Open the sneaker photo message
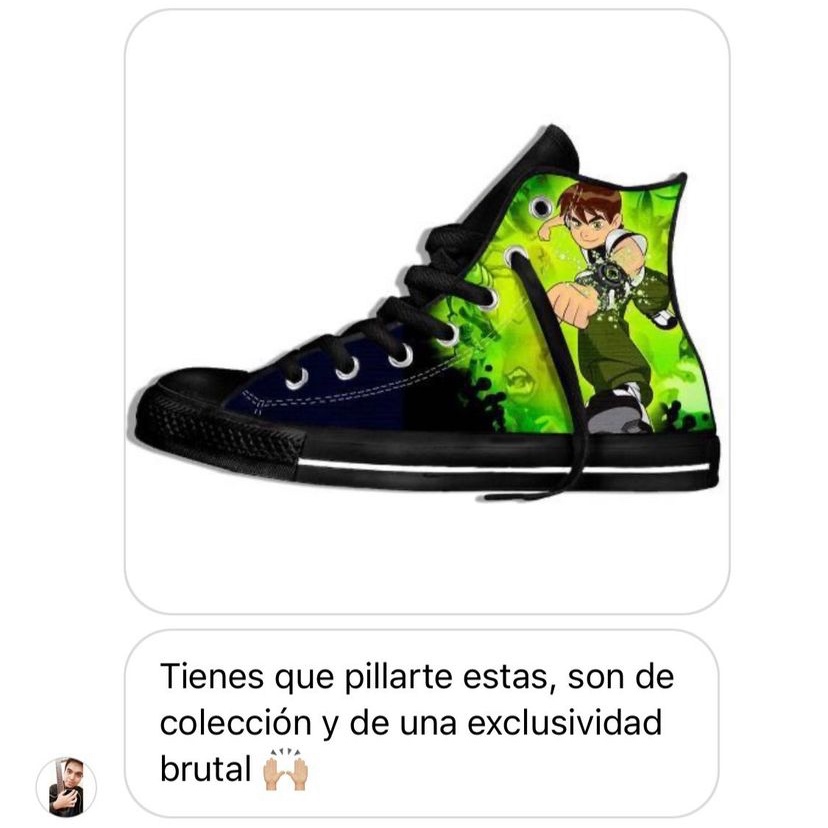This screenshot has height=828, width=828. pyautogui.click(x=426, y=312)
